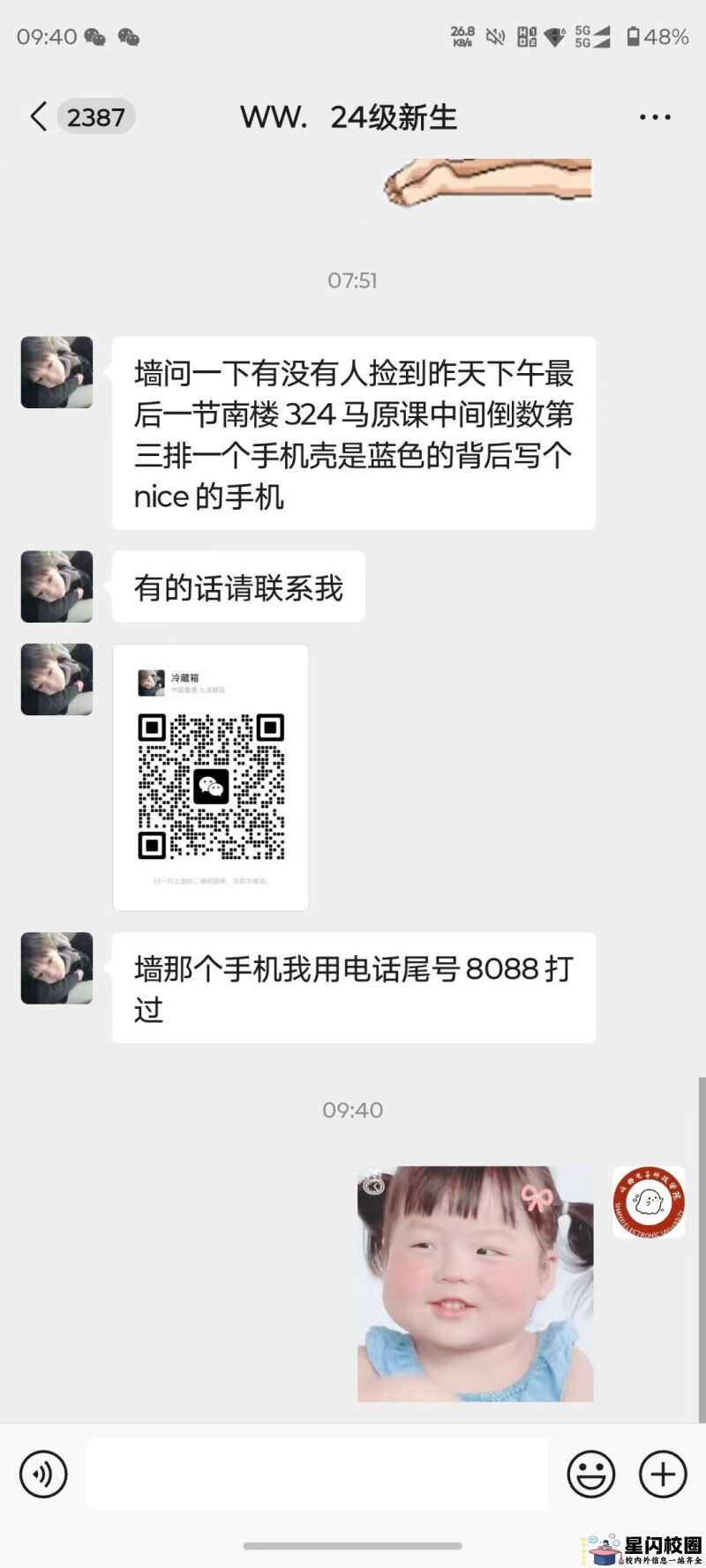Focus the message text field
Image resolution: width=706 pixels, height=1568 pixels.
(x=316, y=1474)
